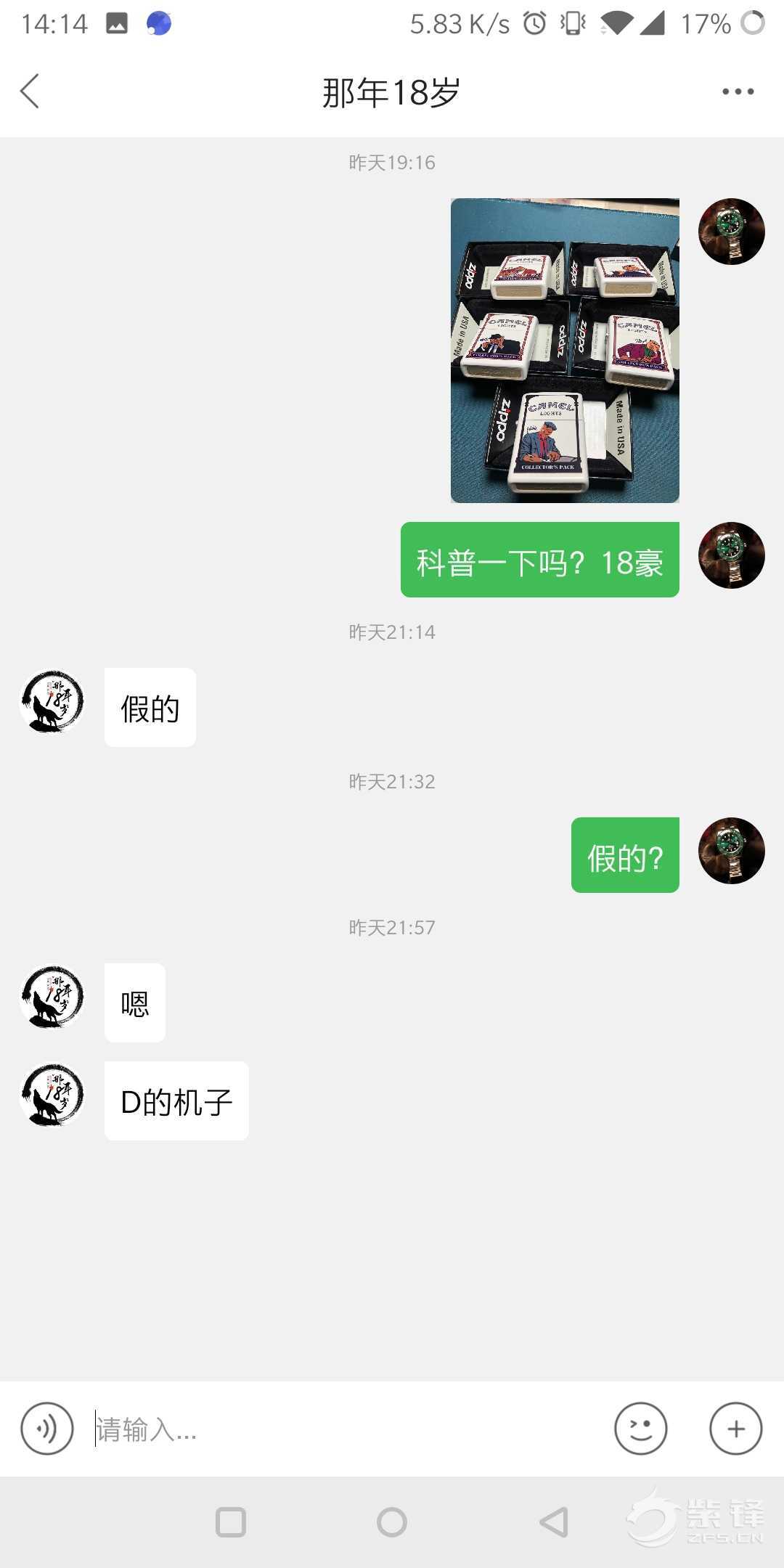
Task: Open the three-dot chat options menu
Action: (738, 91)
